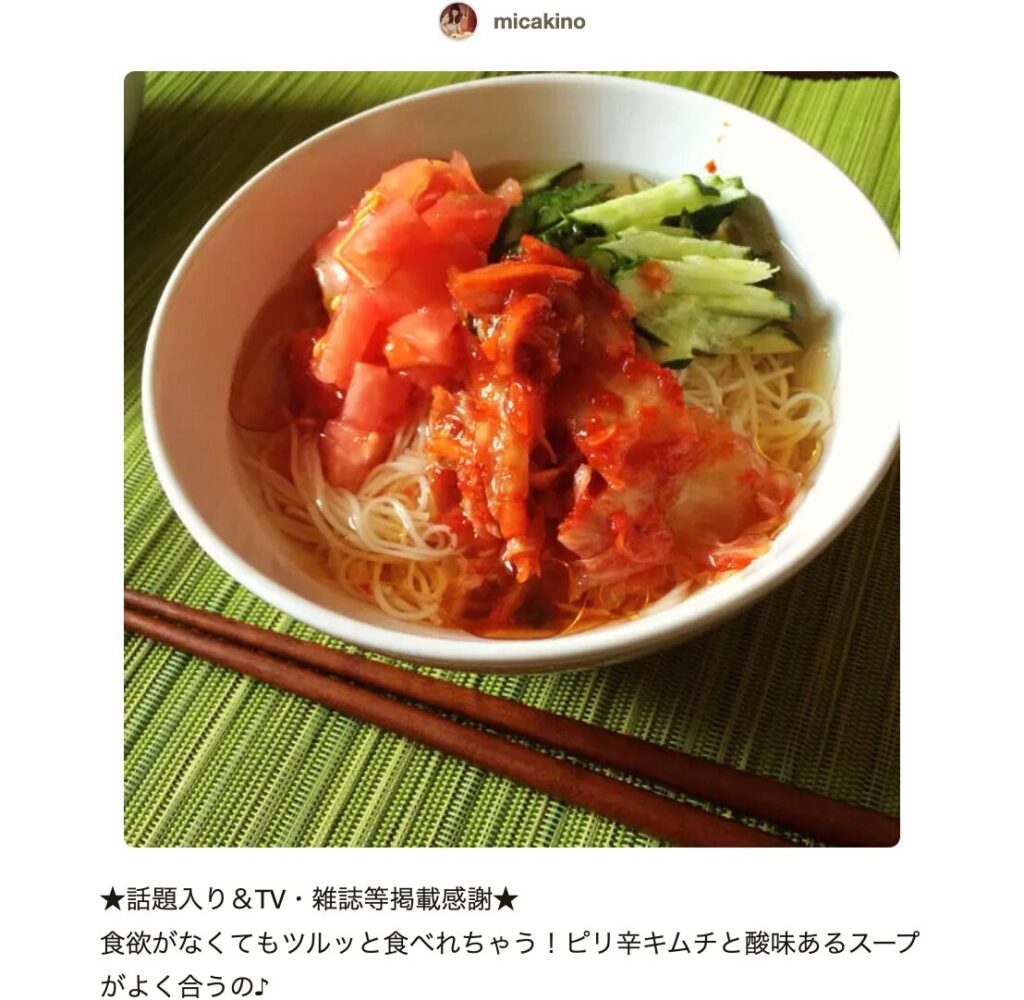This screenshot has height=1000, width=1024.
Task: Open micakino's author profile
Action: [x=538, y=22]
